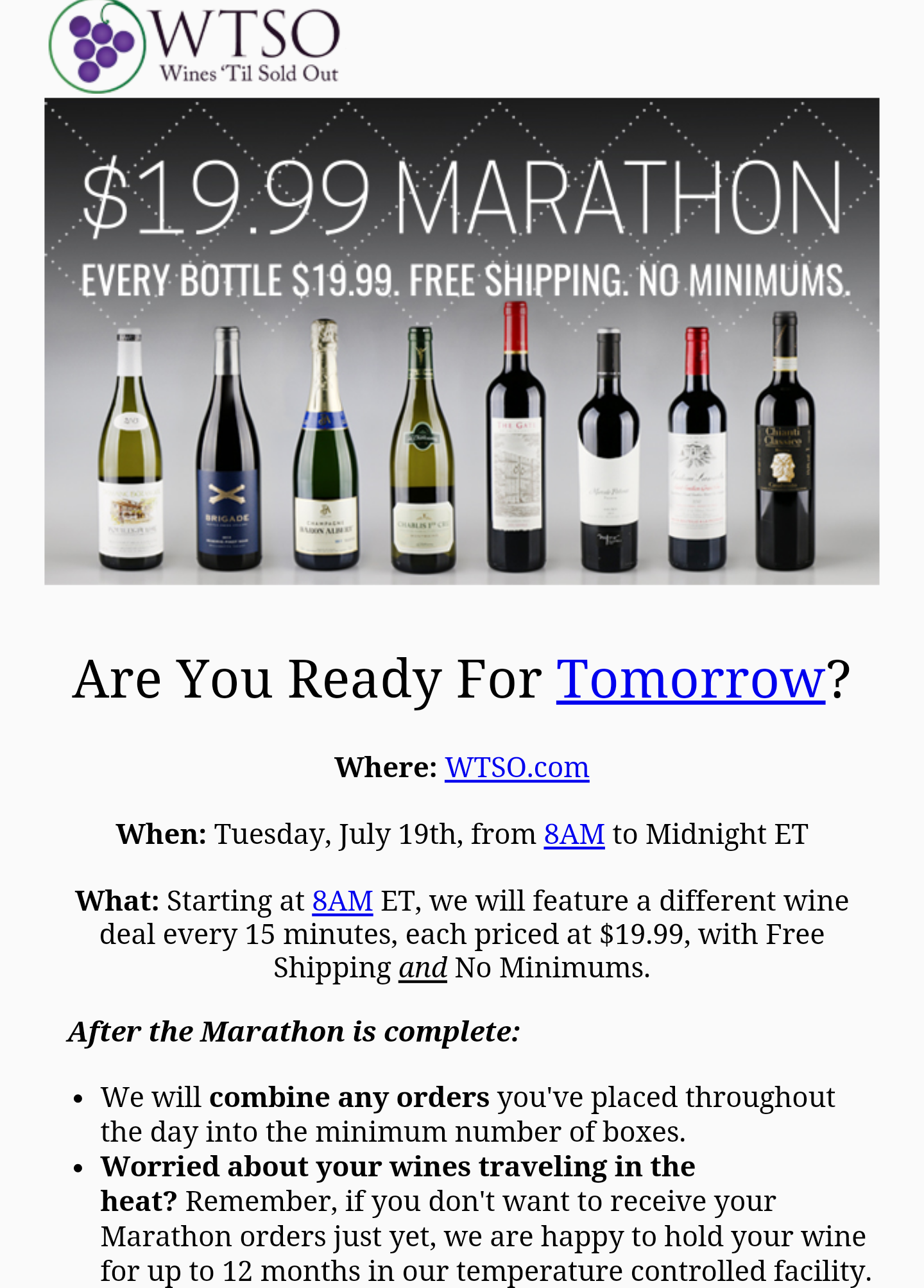Tap the 8AM link in the When line
This screenshot has width=924, height=1288.
pyautogui.click(x=574, y=834)
